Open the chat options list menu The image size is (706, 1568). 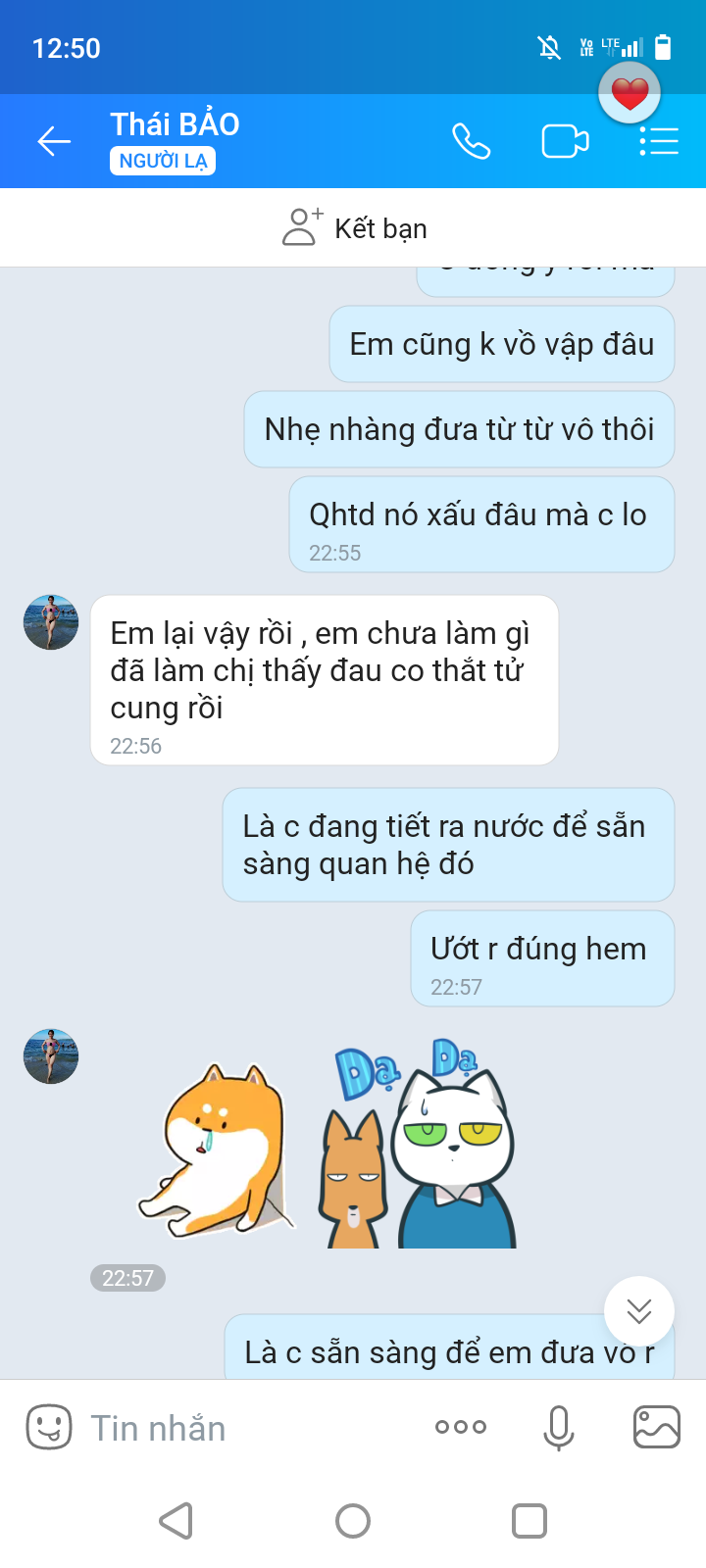[x=659, y=142]
